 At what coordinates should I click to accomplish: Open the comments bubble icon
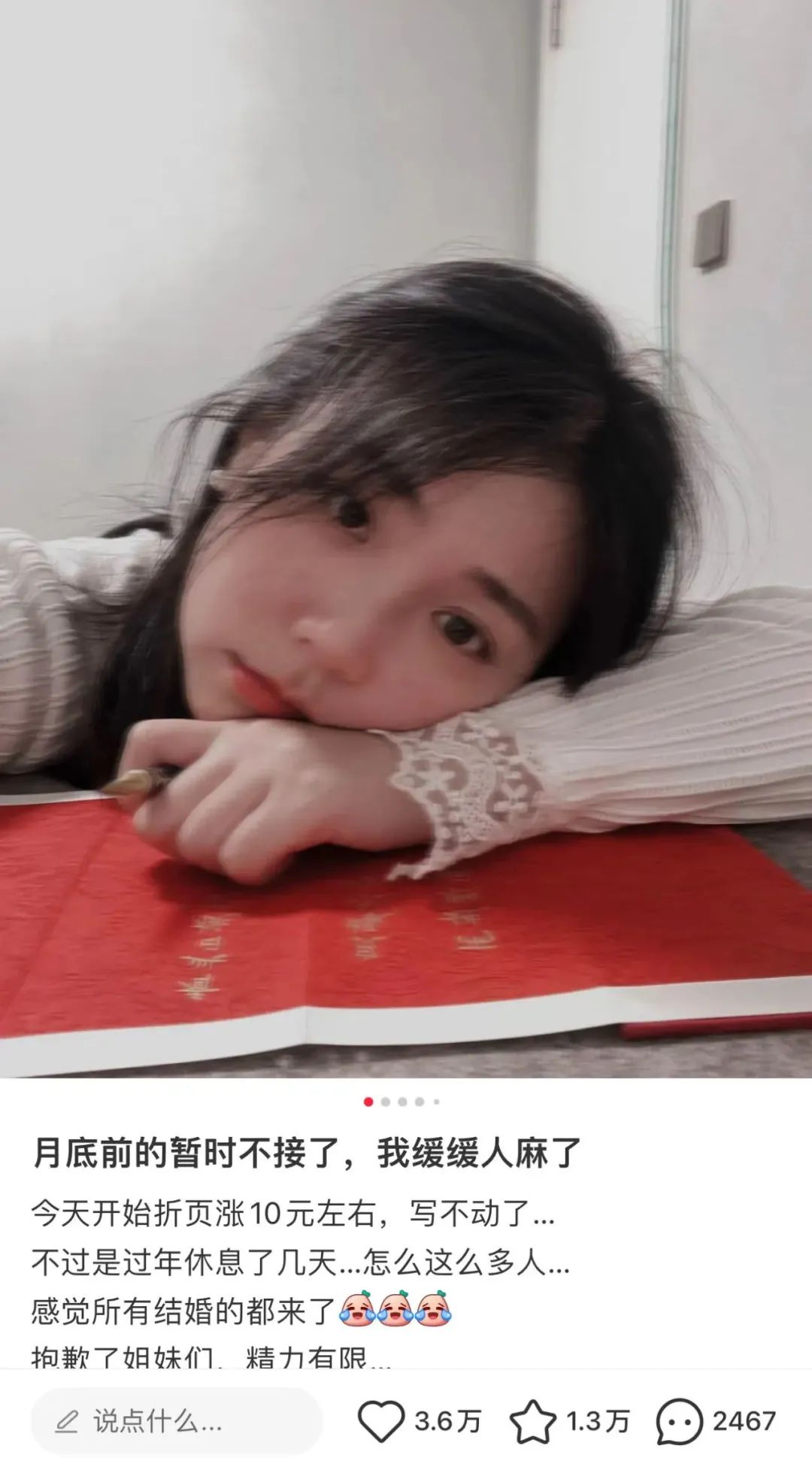point(679,1421)
